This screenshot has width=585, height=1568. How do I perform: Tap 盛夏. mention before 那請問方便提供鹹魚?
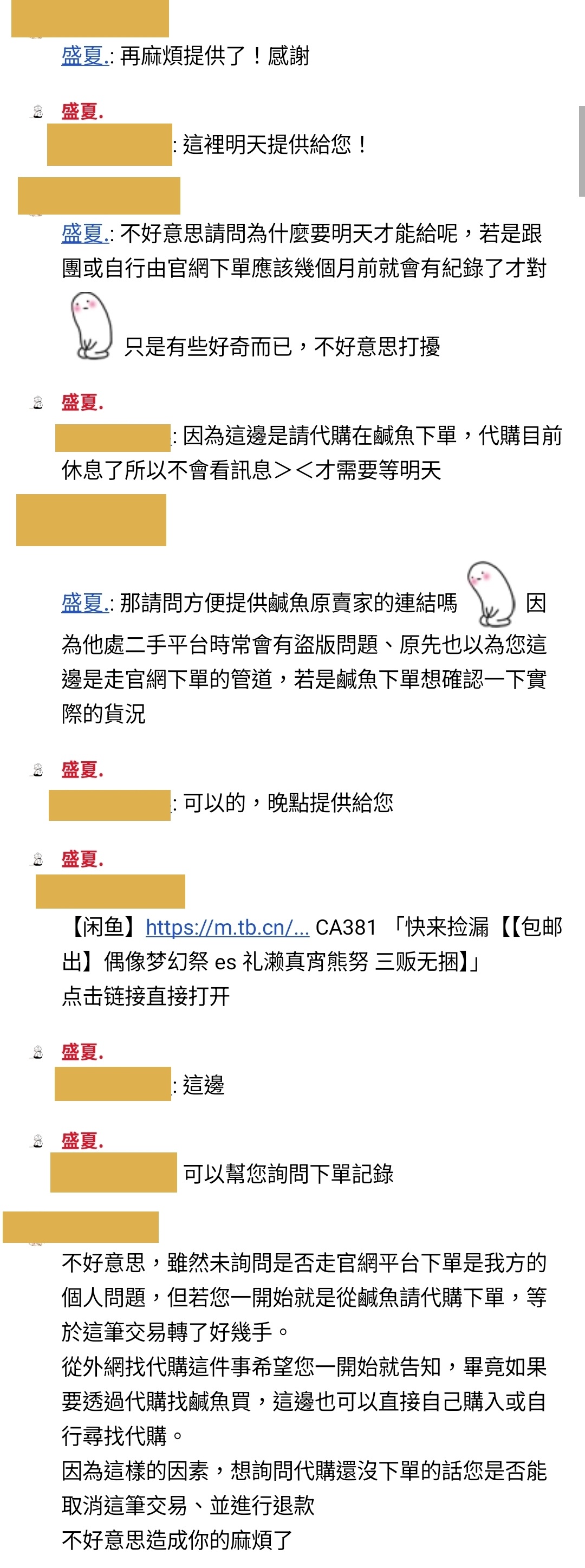[x=84, y=602]
